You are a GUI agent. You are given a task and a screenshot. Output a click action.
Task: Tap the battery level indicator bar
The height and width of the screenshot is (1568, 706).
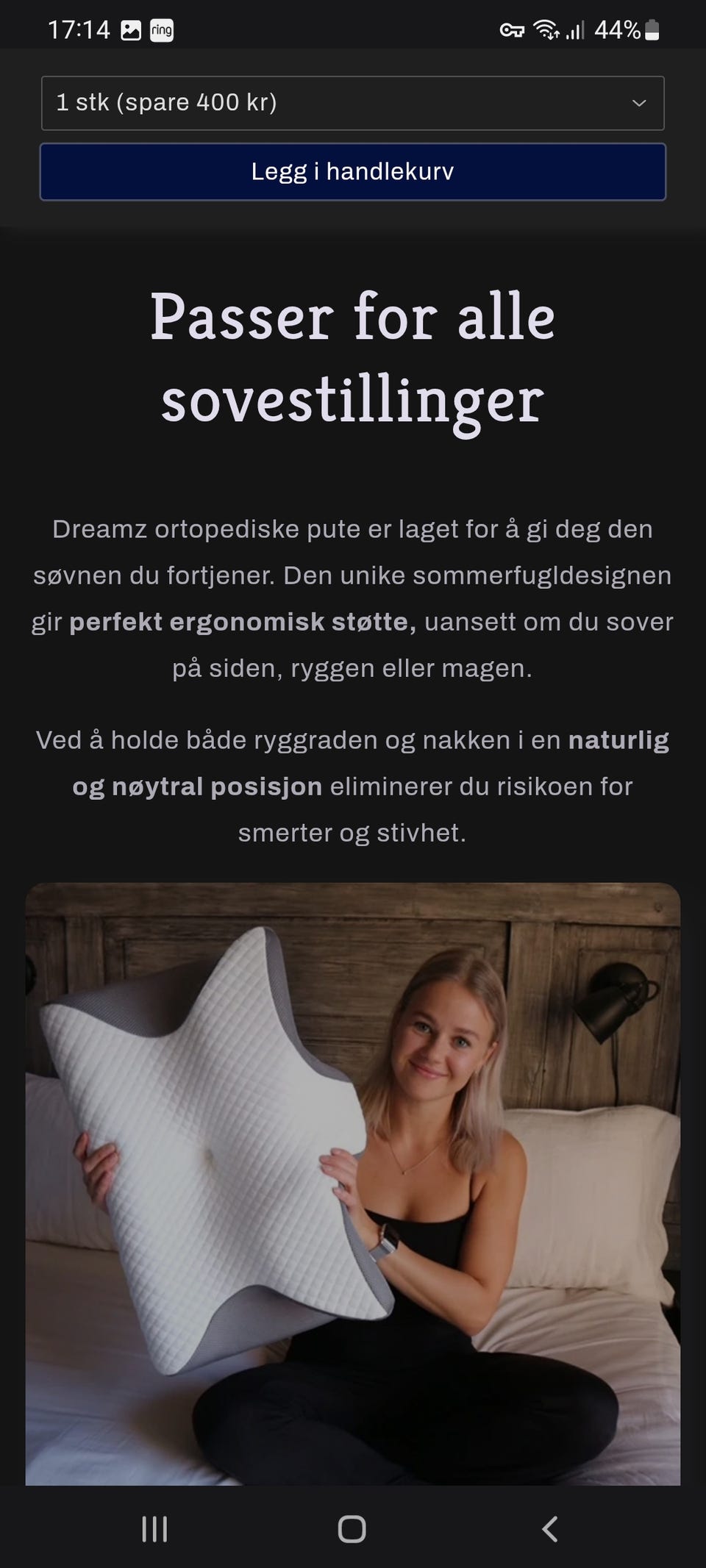pos(652,30)
